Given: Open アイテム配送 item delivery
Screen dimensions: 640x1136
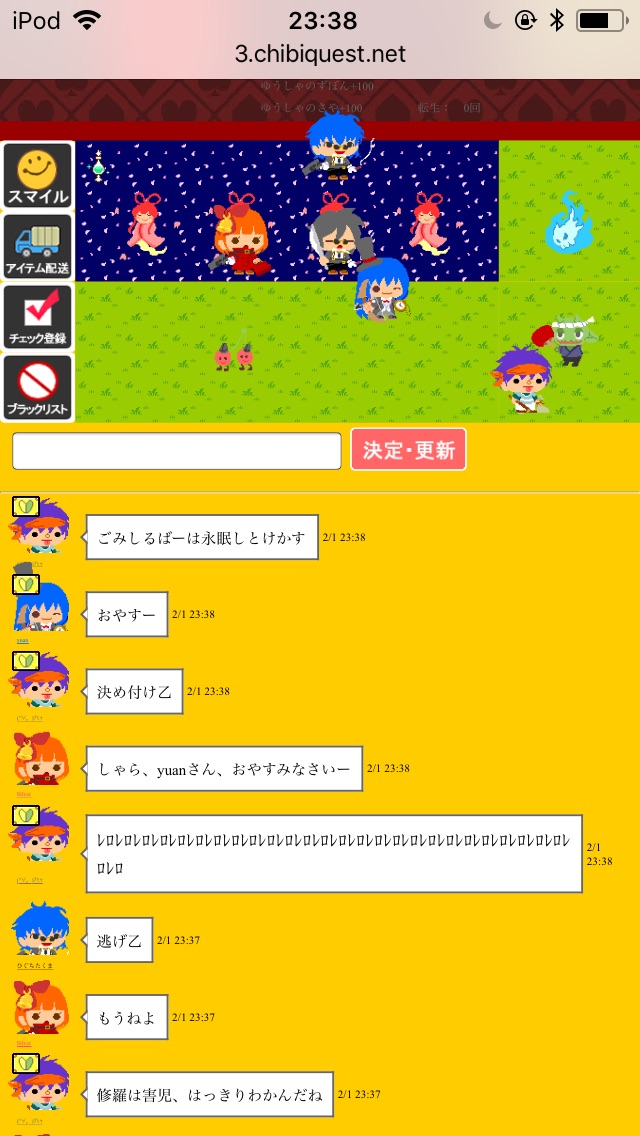Looking at the screenshot, I should (x=38, y=246).
